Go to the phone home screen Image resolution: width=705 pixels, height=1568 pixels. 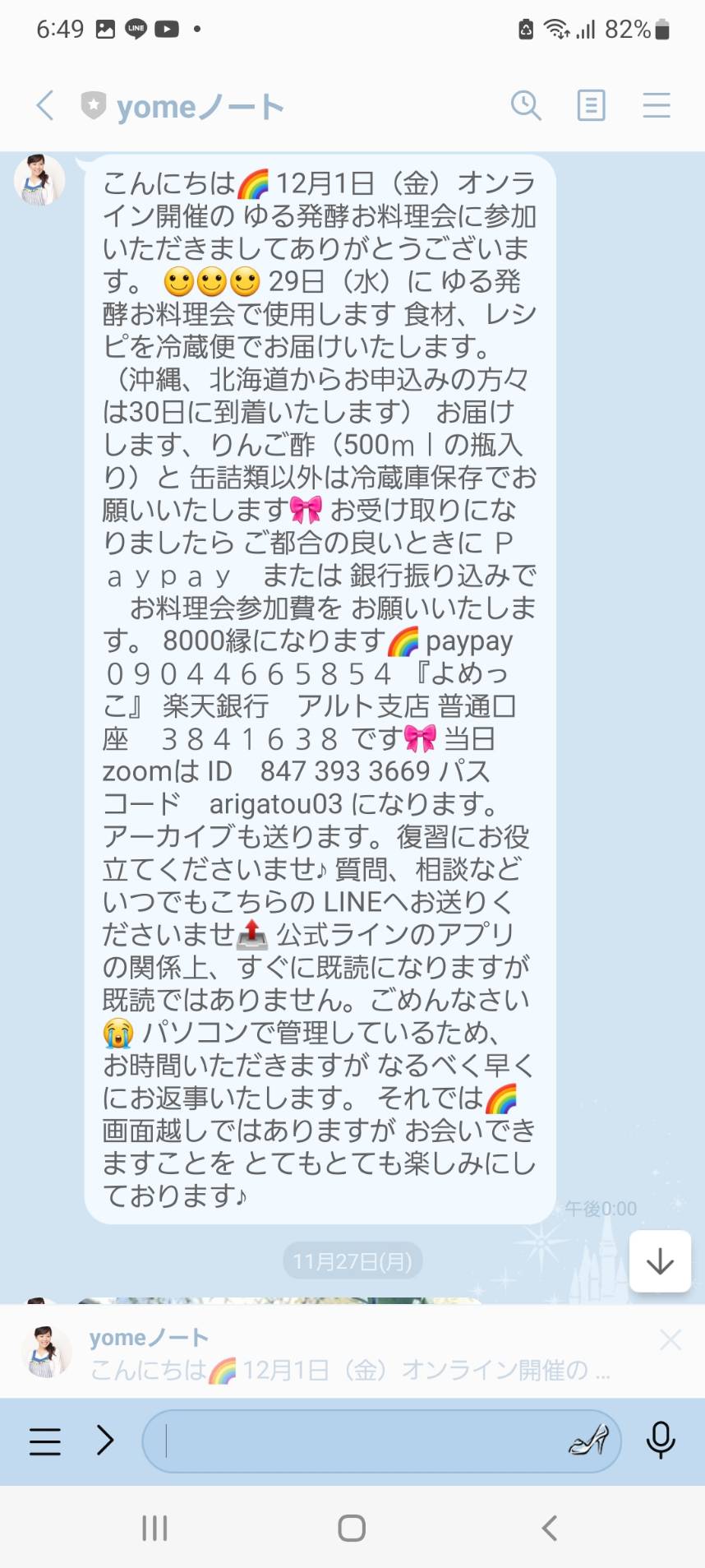352,1529
